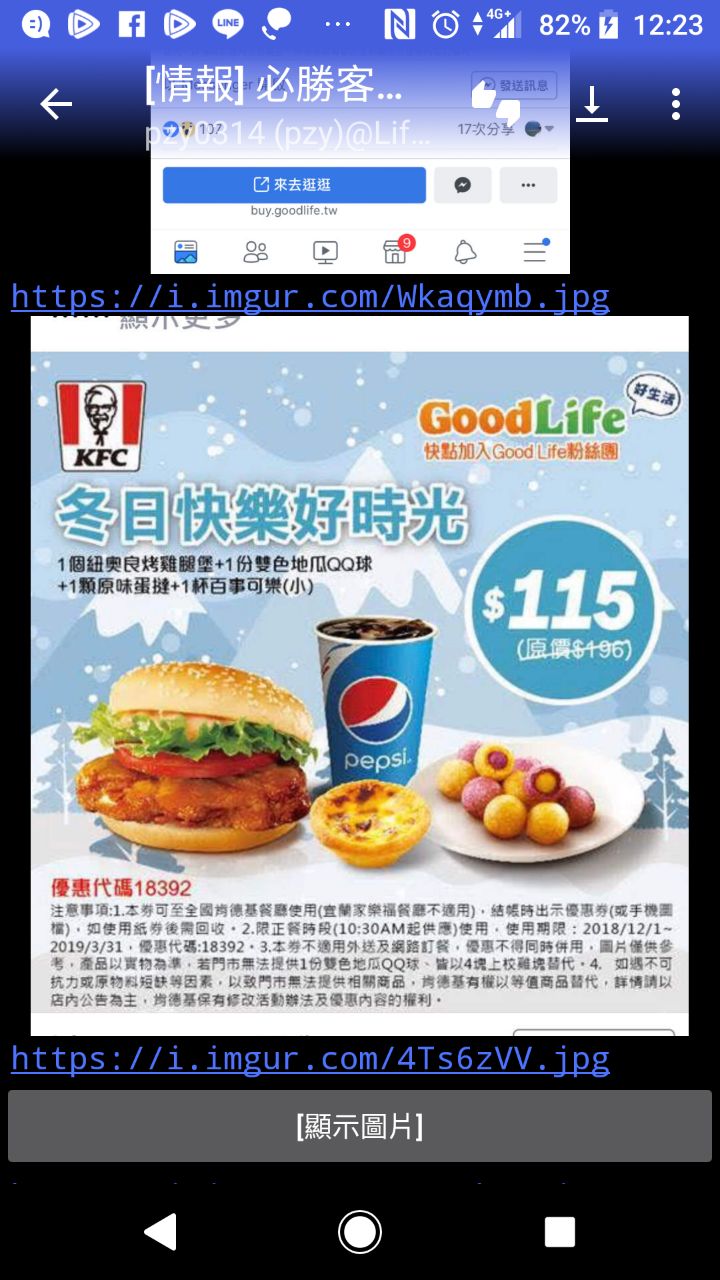Viewport: 720px width, 1280px height.
Task: Open the overflow menu
Action: pyautogui.click(x=676, y=104)
